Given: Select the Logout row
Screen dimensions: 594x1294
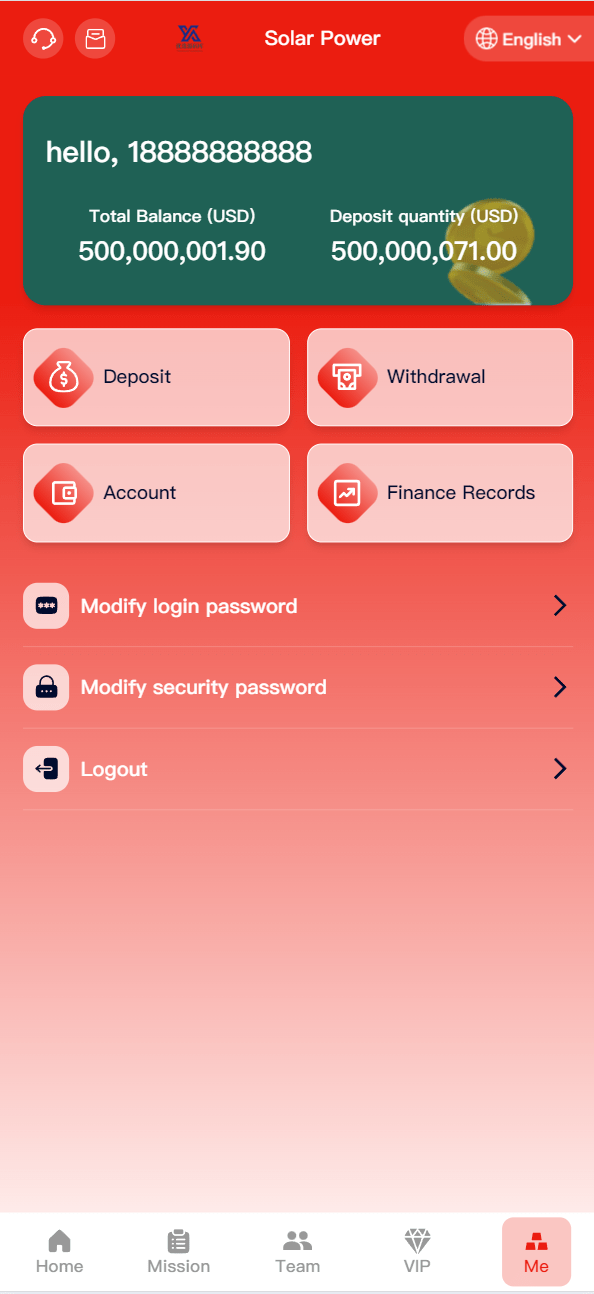Looking at the screenshot, I should pos(298,769).
